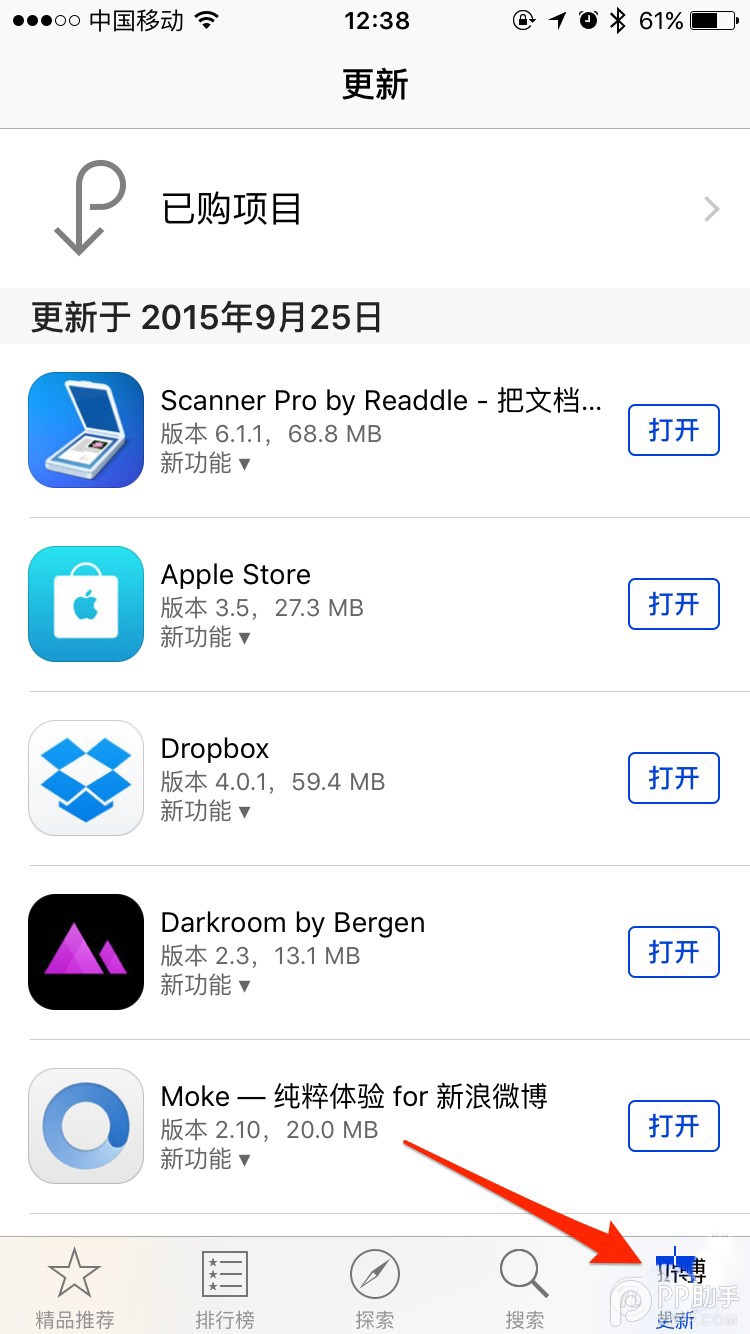Open Scanner Pro with its 打开 button
Screen dimensions: 750x1334
pyautogui.click(x=673, y=430)
